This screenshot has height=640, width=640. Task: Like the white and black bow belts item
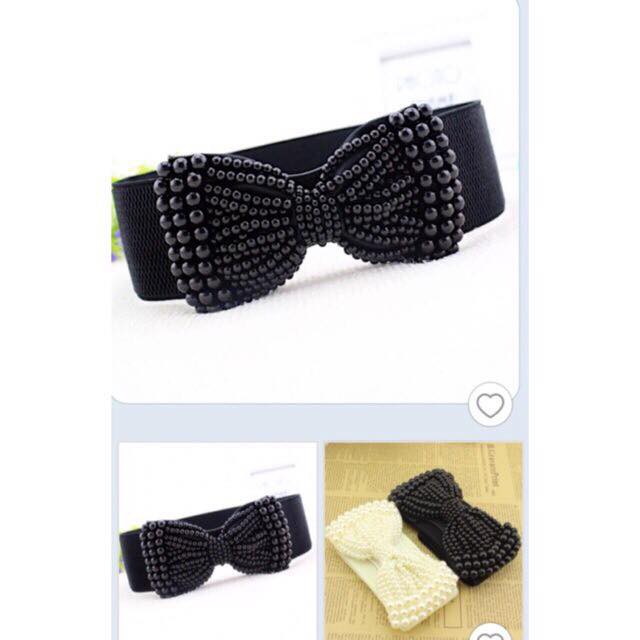coord(491,632)
